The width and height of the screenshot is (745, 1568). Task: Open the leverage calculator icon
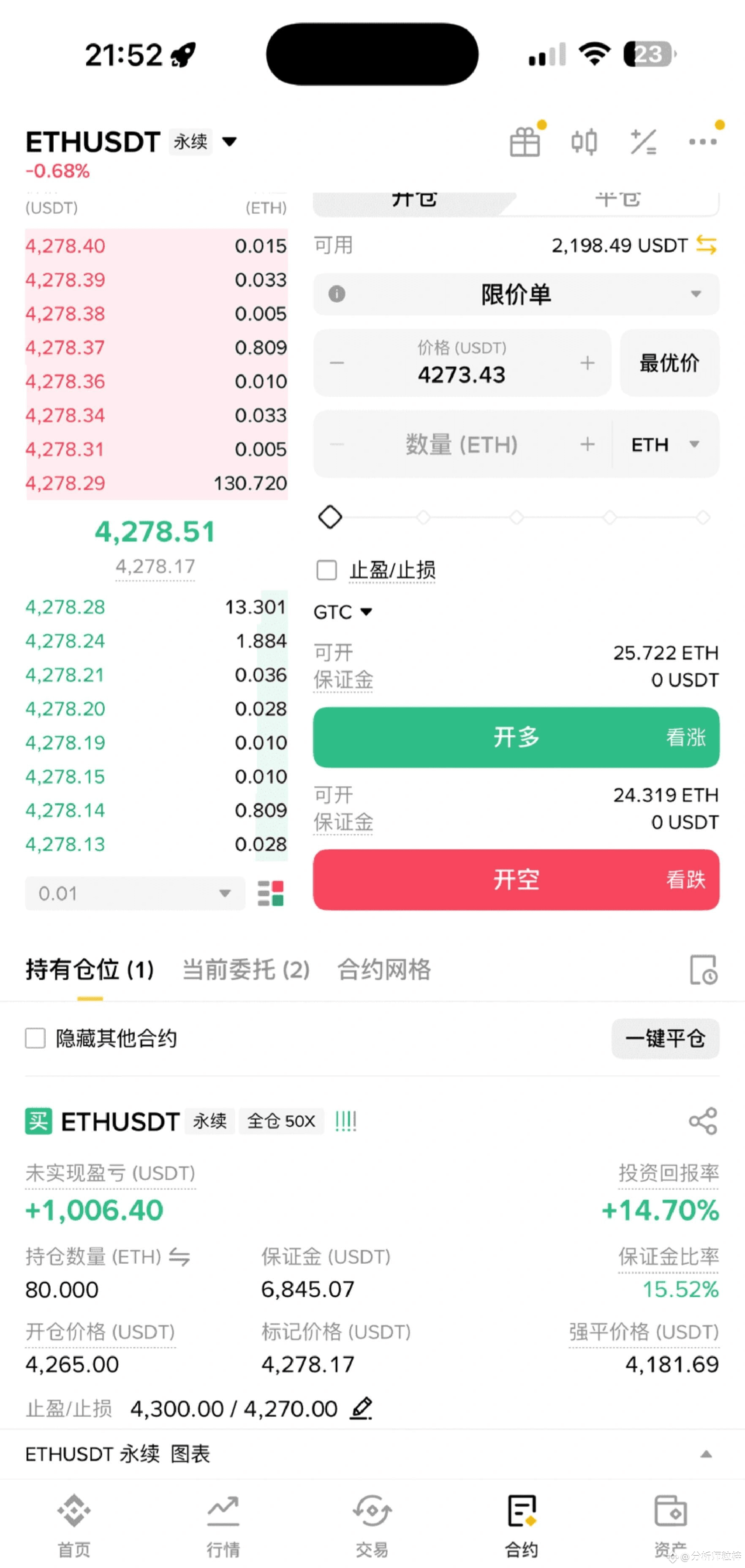[644, 141]
